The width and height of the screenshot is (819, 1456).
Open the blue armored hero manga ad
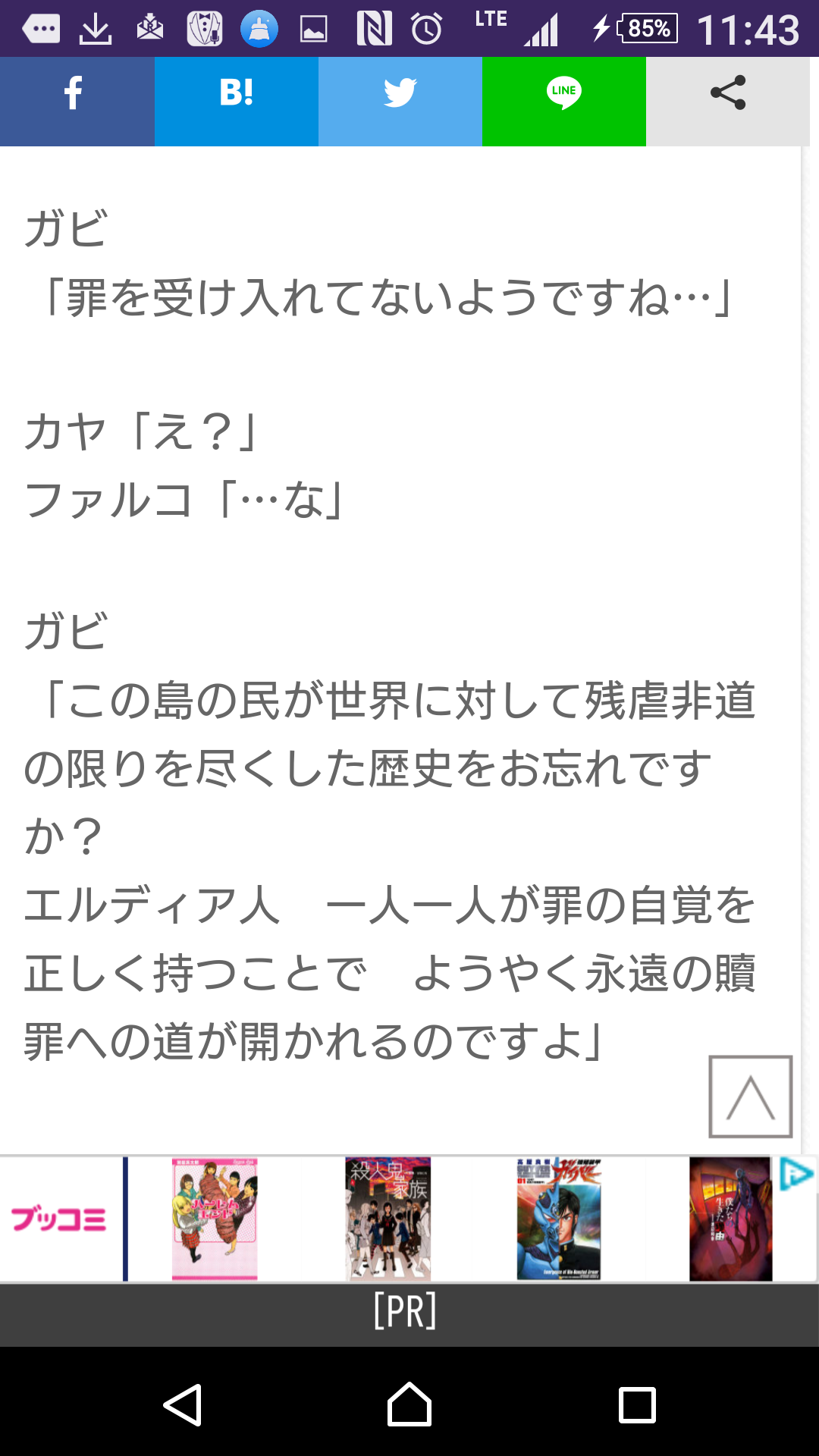tap(559, 1219)
